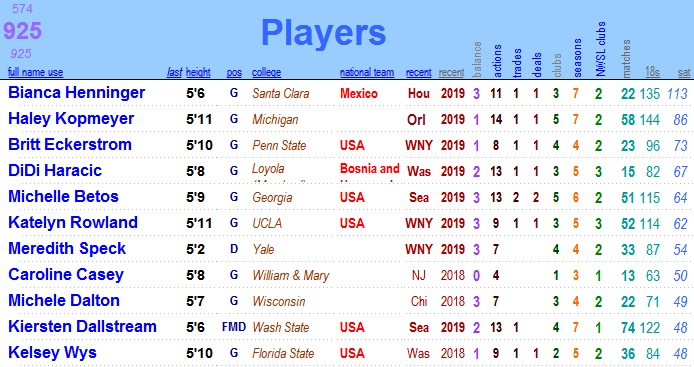Sort players by the height column
The width and height of the screenshot is (694, 367).
point(198,73)
